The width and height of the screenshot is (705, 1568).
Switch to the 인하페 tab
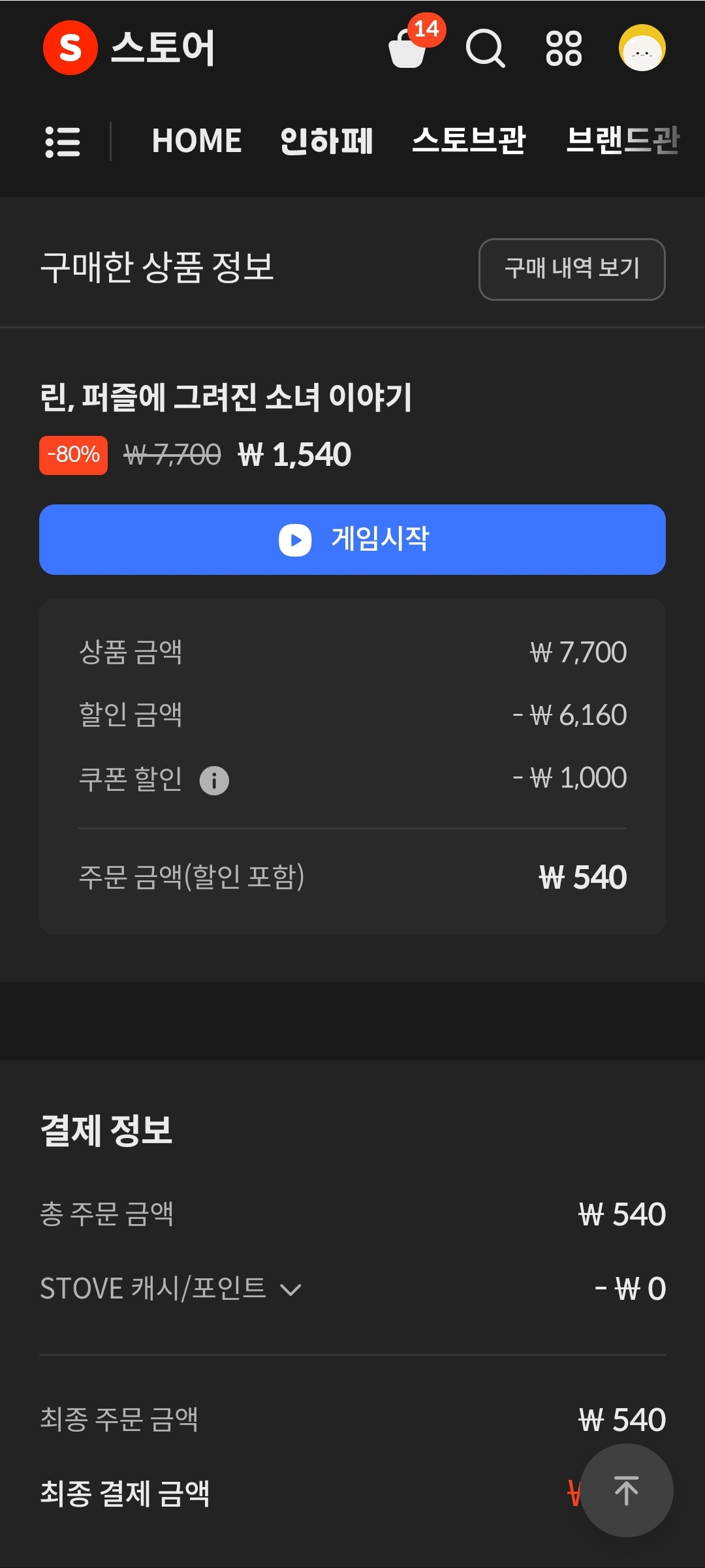click(x=326, y=141)
